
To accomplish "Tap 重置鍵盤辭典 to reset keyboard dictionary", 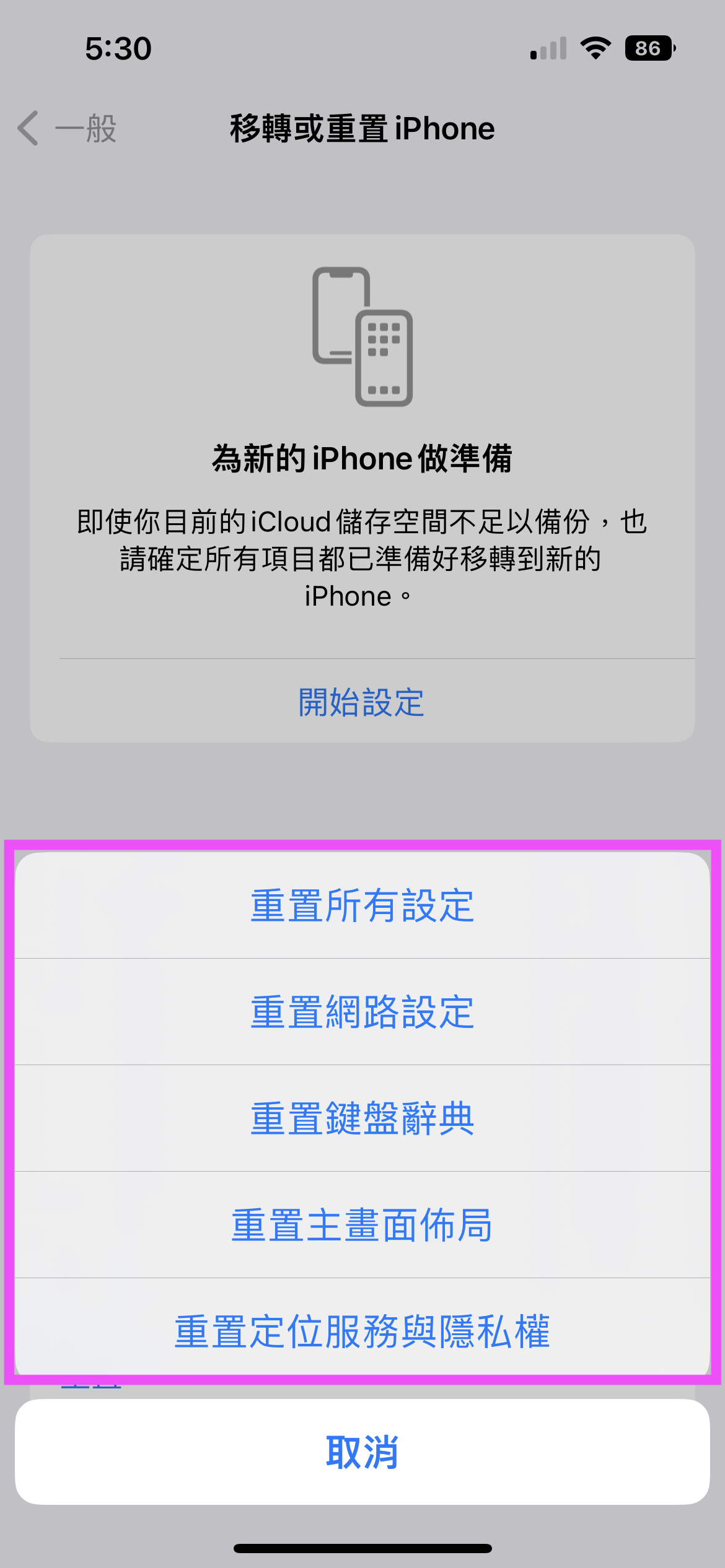I will 362,1118.
